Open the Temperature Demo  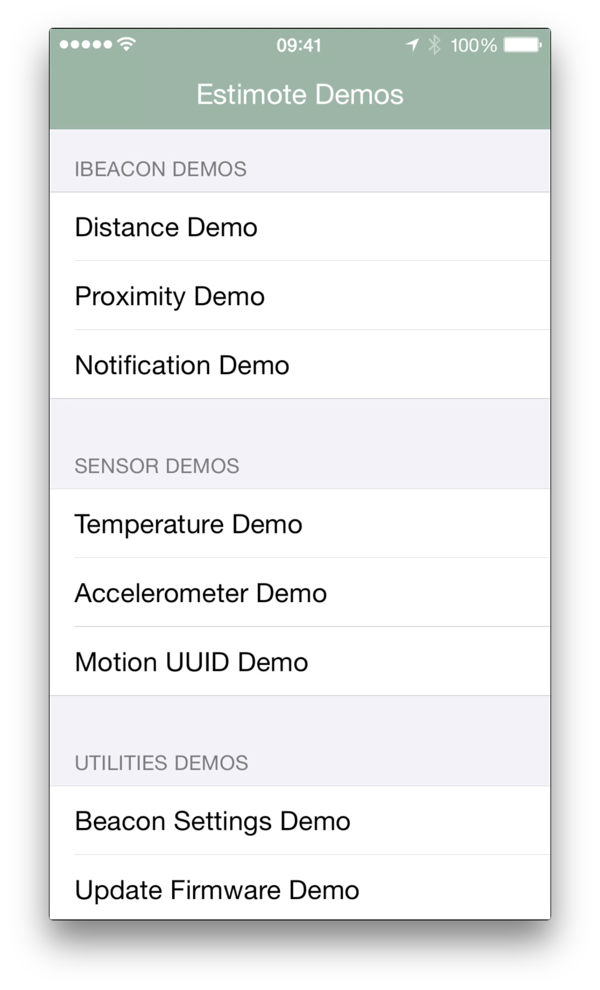(299, 524)
